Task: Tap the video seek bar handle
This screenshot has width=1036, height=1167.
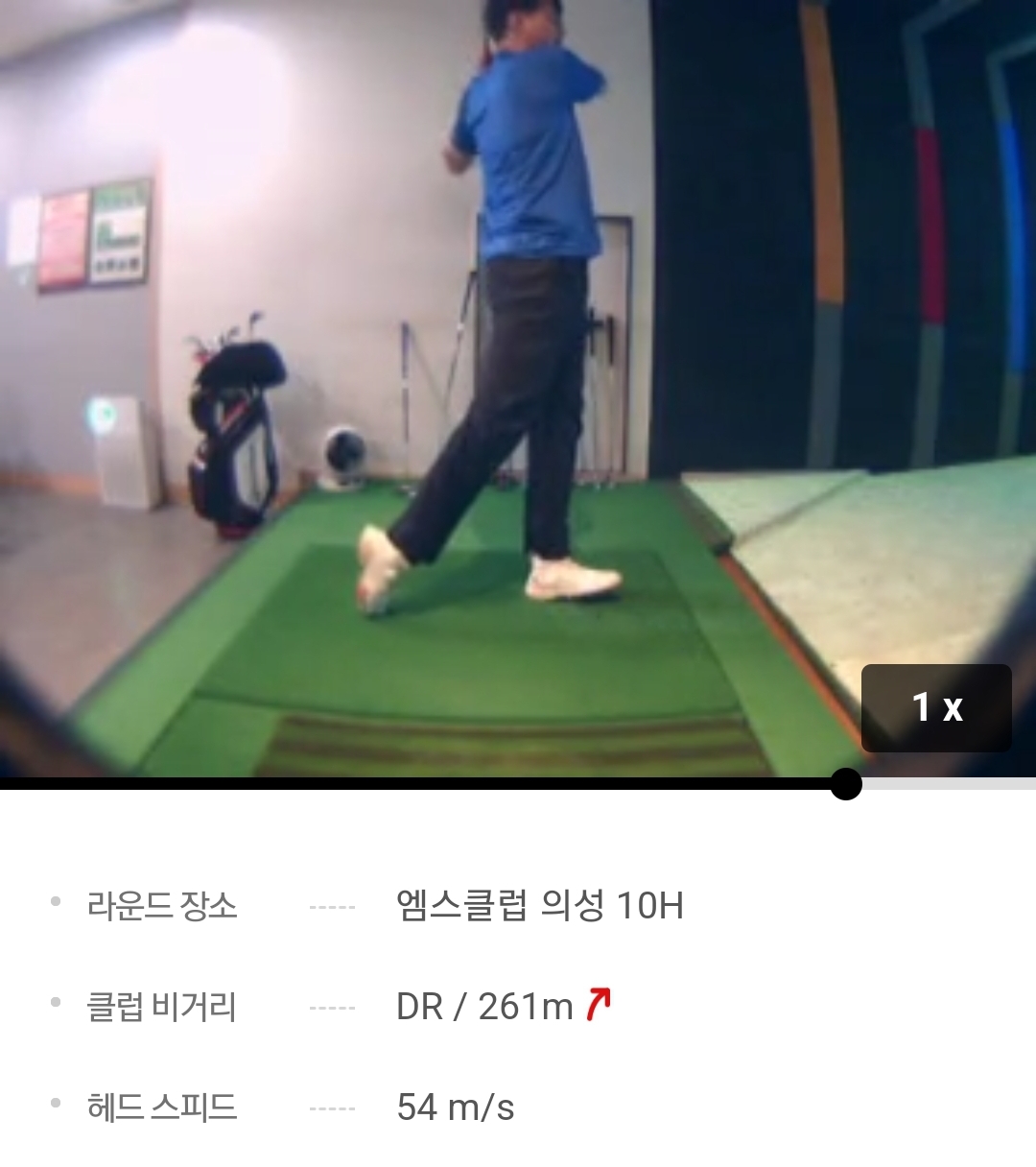Action: click(x=845, y=784)
